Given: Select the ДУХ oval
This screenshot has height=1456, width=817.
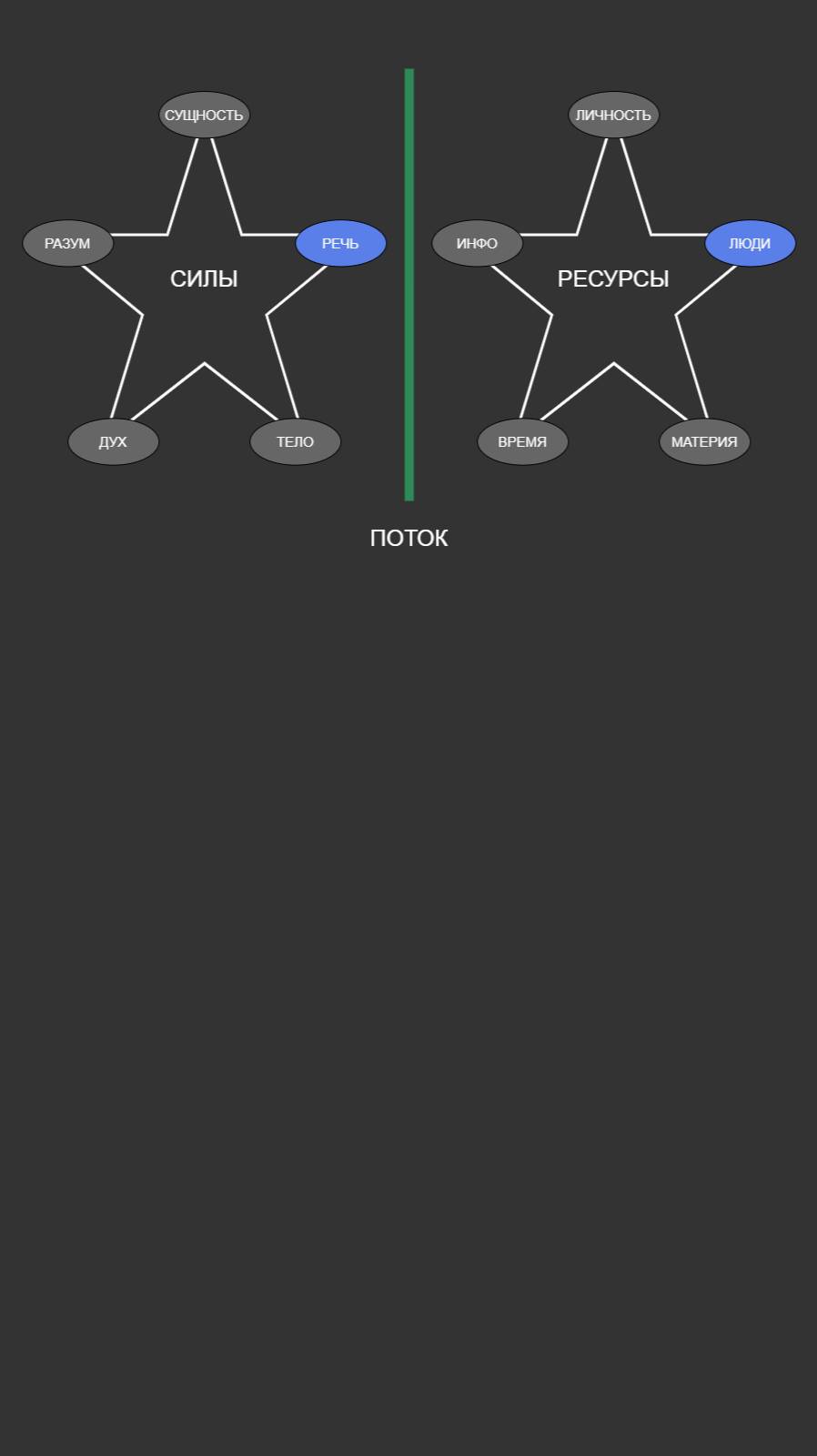Looking at the screenshot, I should pyautogui.click(x=113, y=442).
